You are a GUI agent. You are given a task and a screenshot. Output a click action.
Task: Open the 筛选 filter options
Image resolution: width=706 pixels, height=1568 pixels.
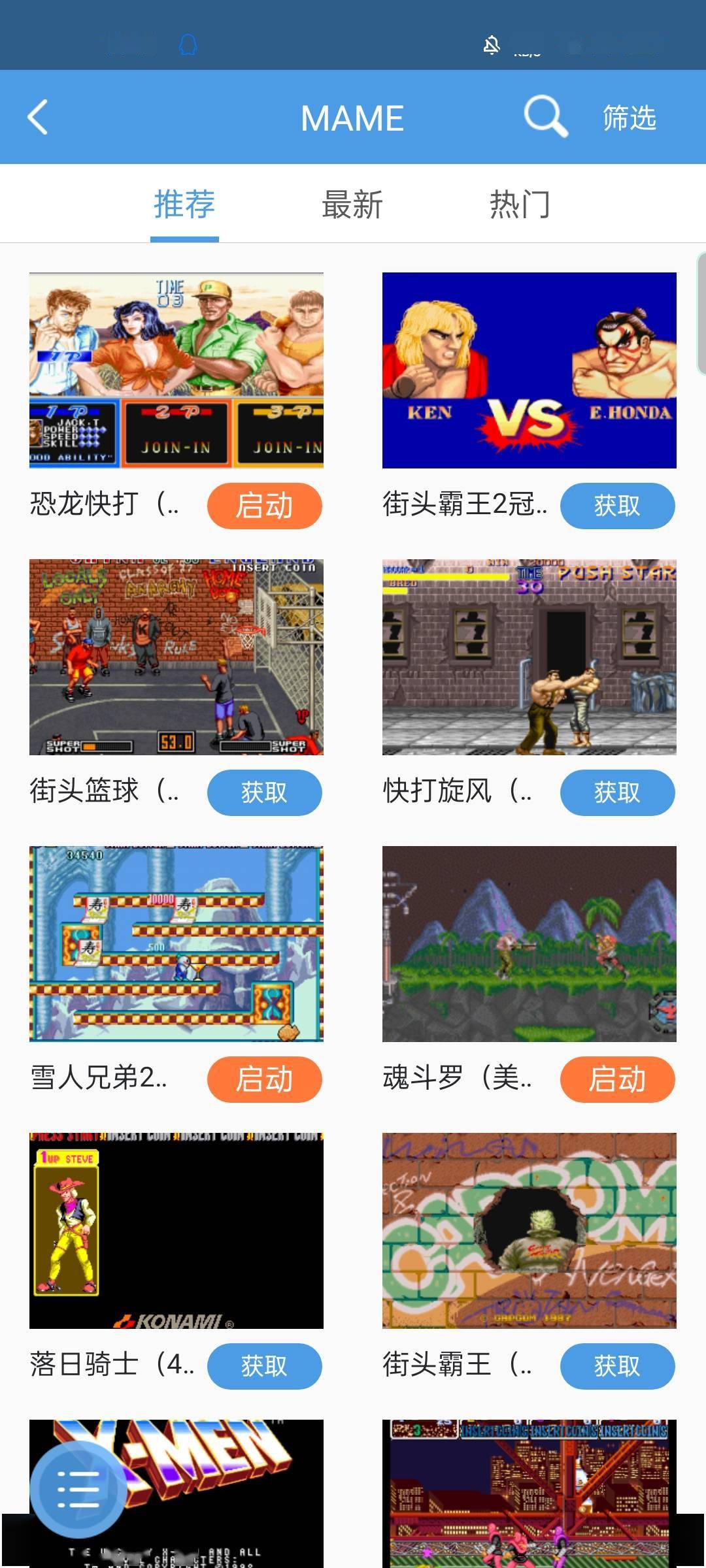tap(629, 118)
